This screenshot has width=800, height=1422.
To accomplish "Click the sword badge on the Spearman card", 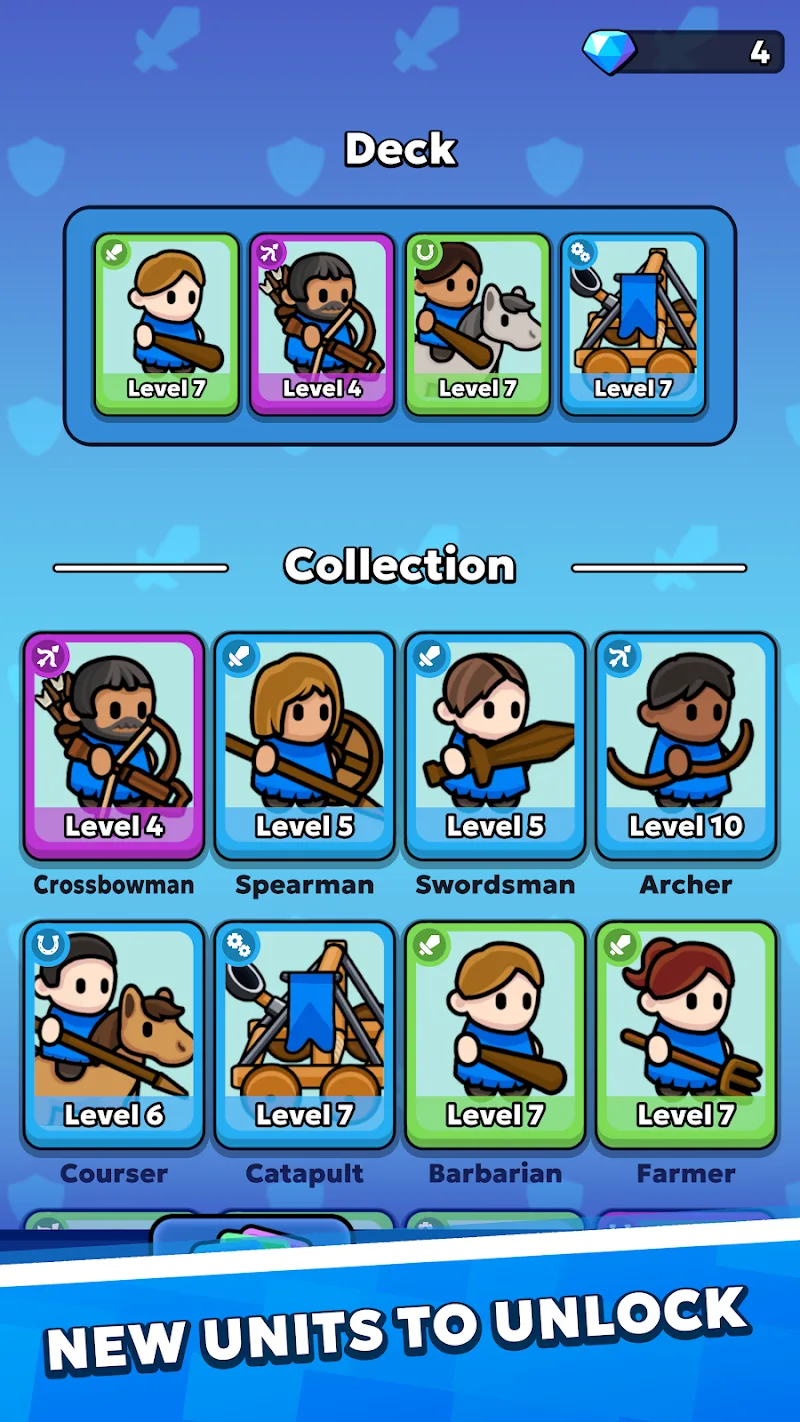I will click(x=238, y=657).
